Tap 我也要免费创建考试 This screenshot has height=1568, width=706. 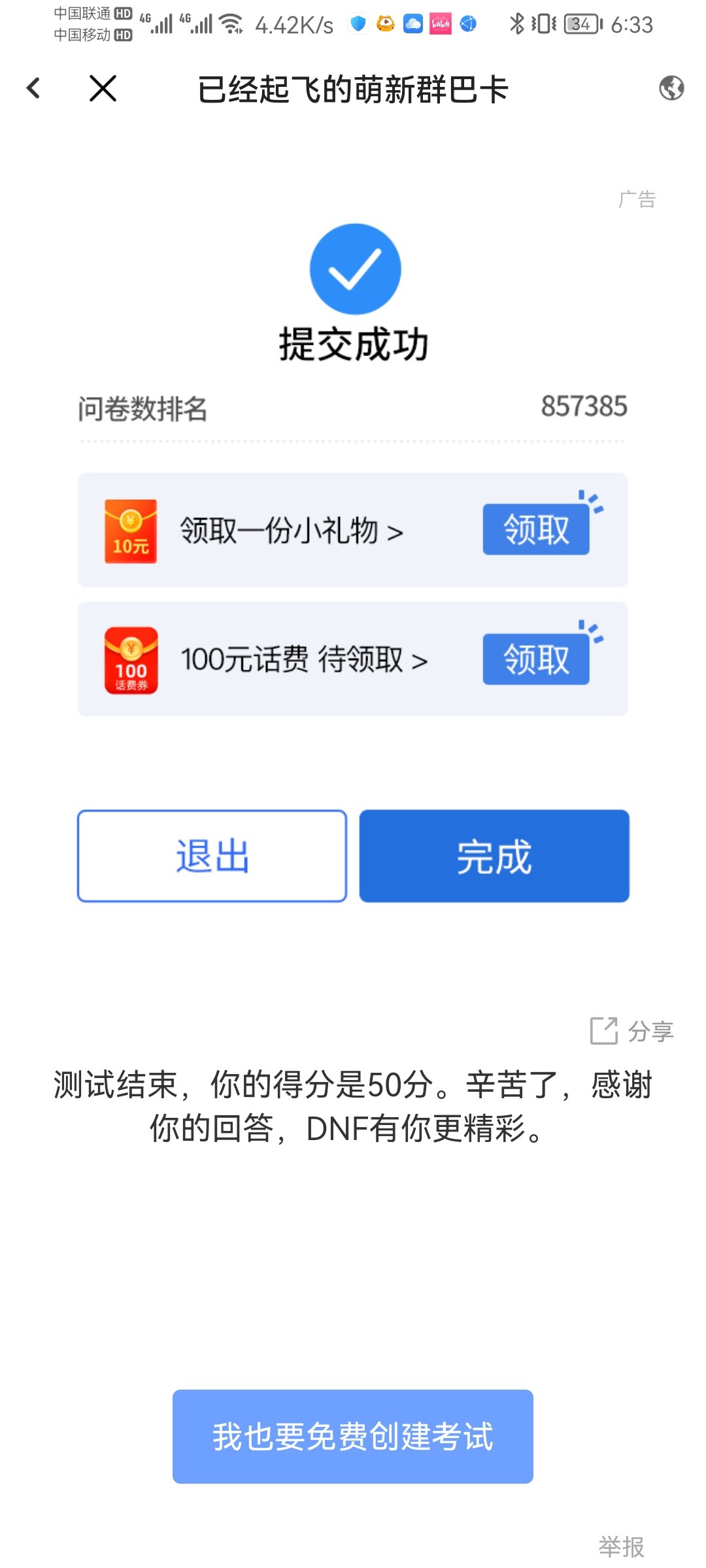353,1437
